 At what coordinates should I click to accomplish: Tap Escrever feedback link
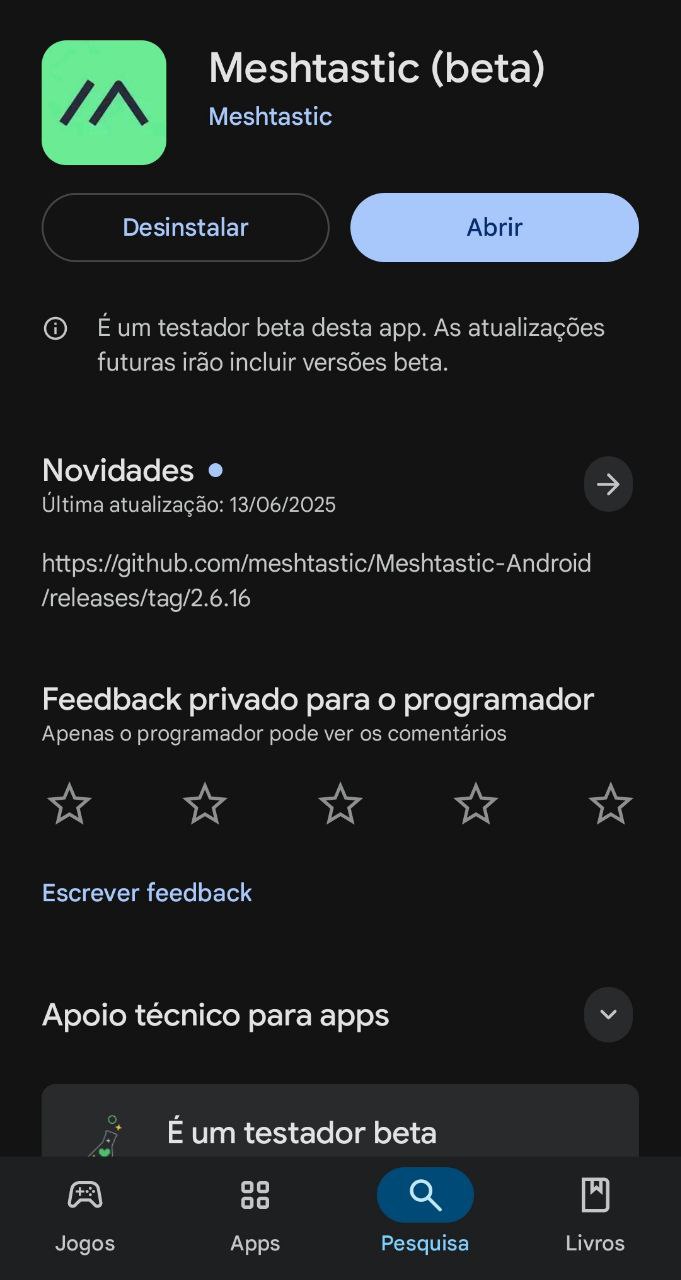coord(147,892)
